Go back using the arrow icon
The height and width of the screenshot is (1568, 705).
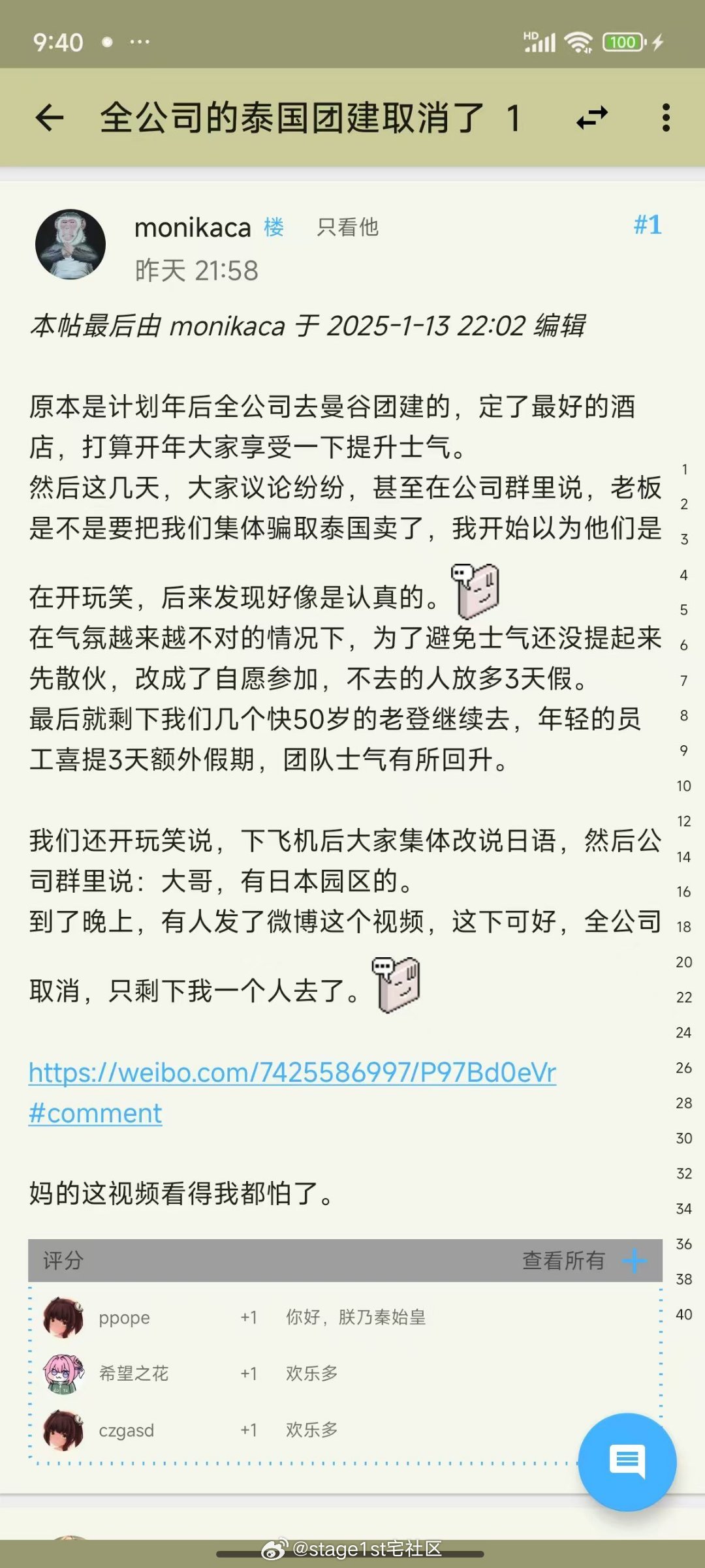point(50,118)
